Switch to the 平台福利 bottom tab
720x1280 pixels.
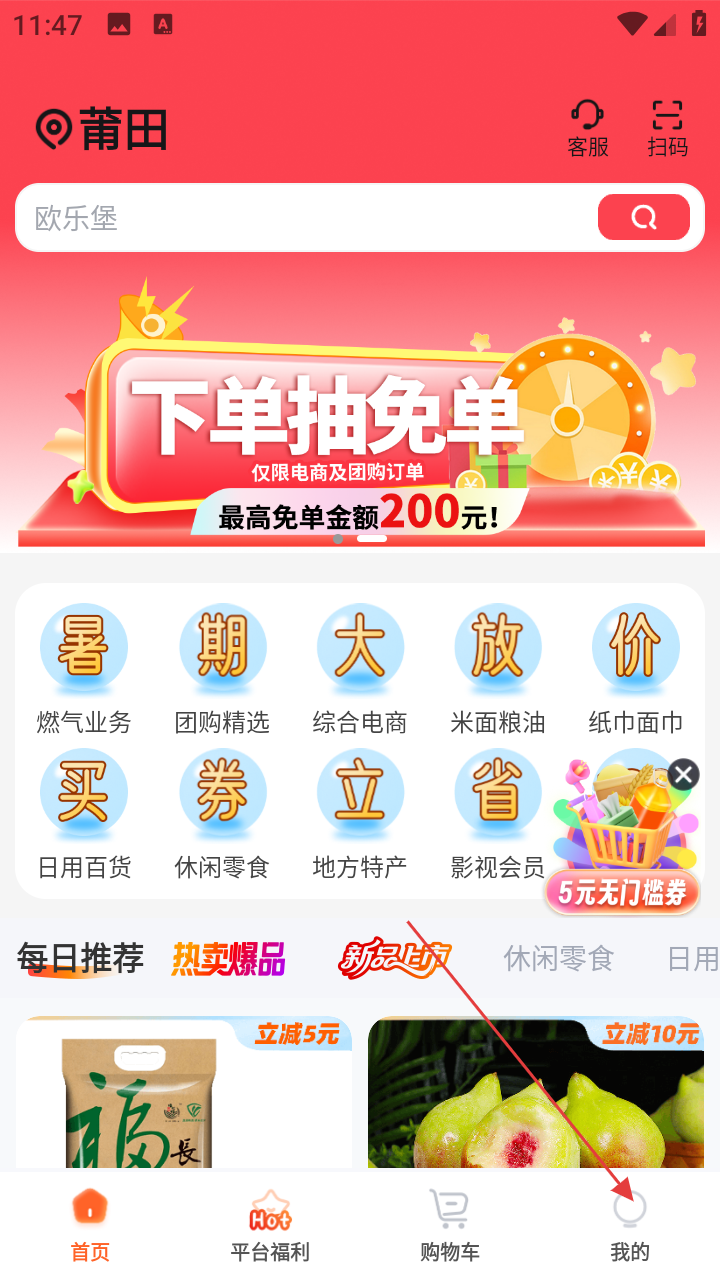(270, 1225)
